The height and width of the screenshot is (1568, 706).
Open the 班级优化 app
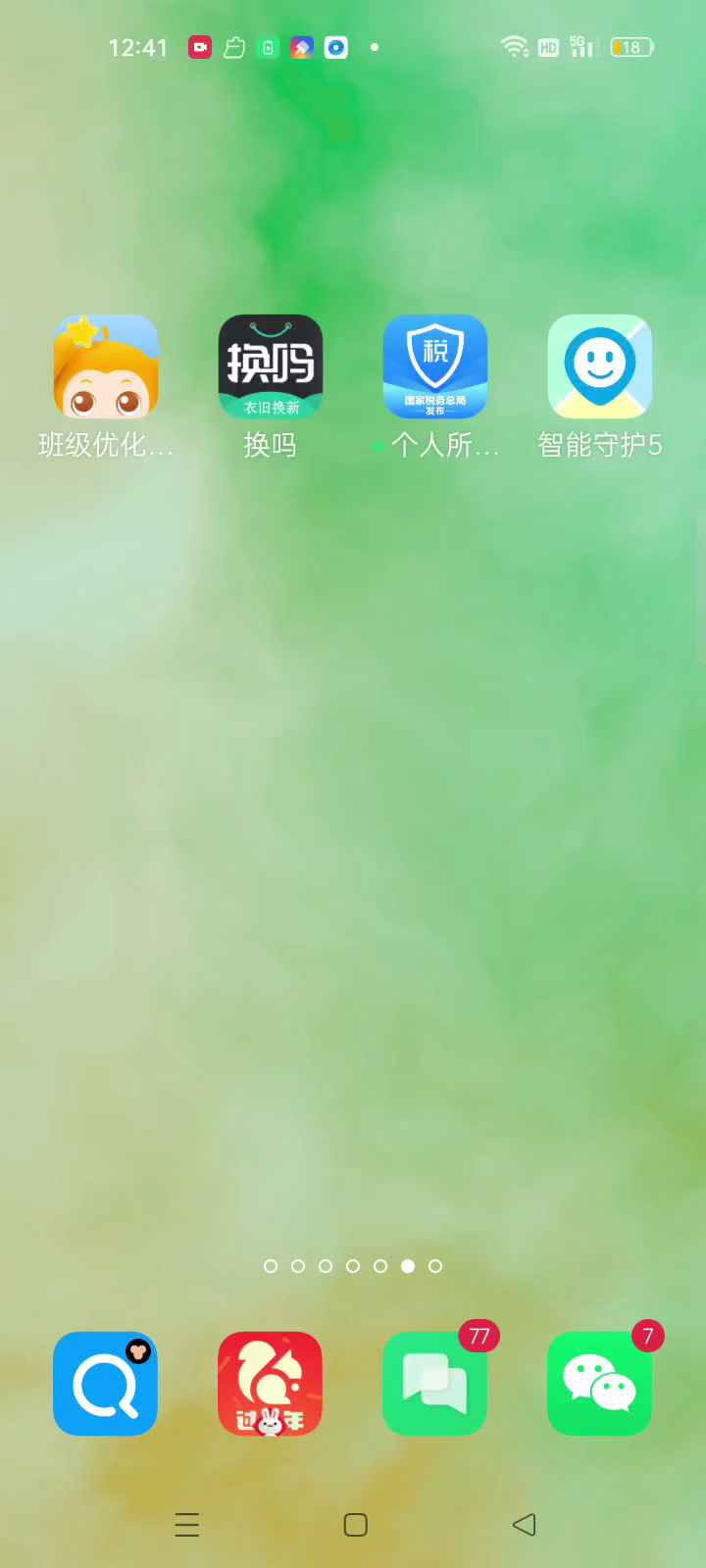[105, 367]
